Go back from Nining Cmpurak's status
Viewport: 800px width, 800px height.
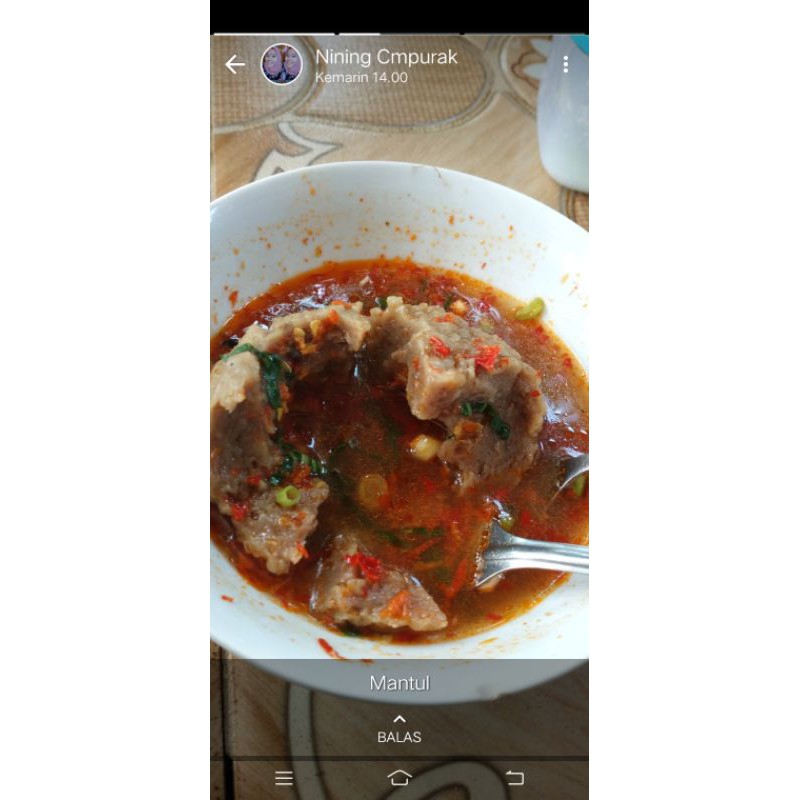click(235, 65)
